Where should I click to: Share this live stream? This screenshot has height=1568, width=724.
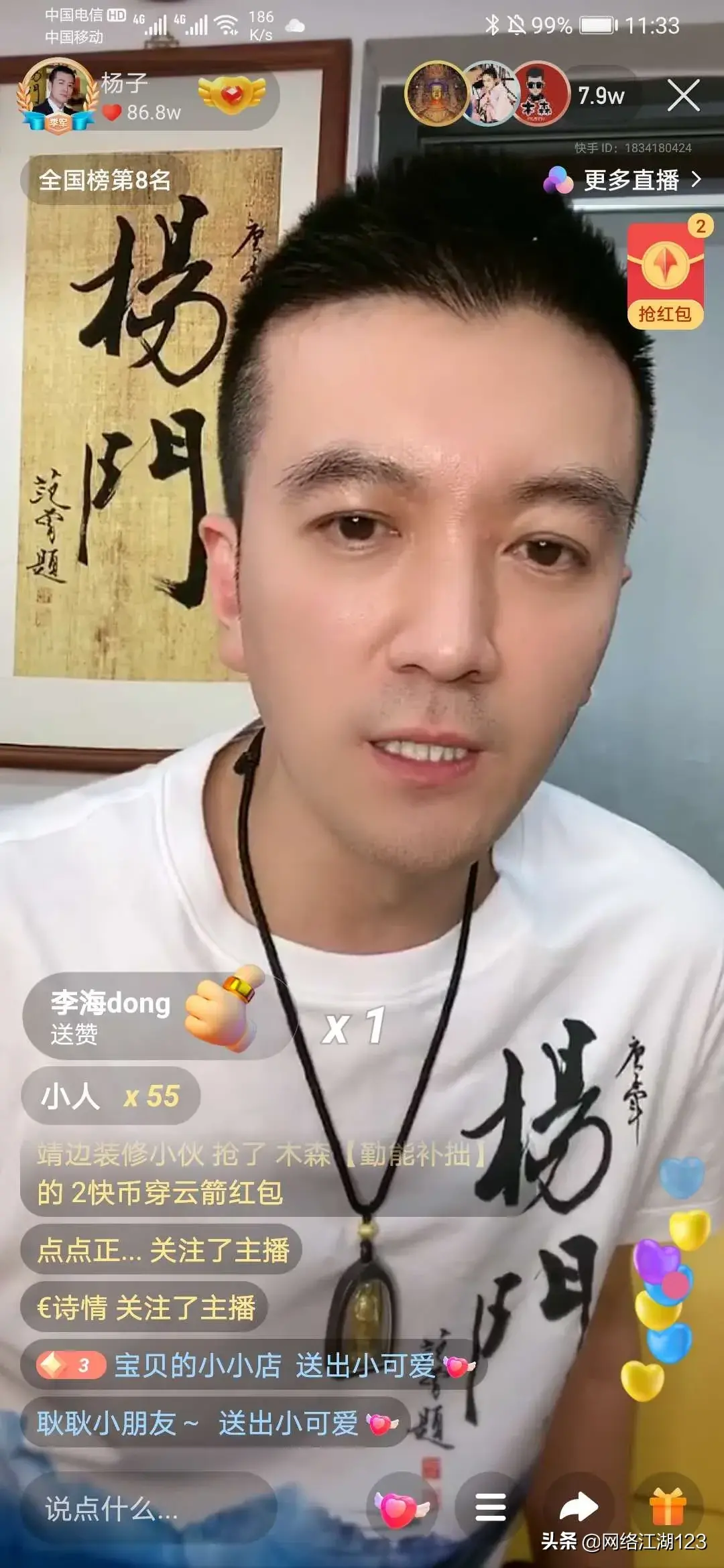point(578,1506)
